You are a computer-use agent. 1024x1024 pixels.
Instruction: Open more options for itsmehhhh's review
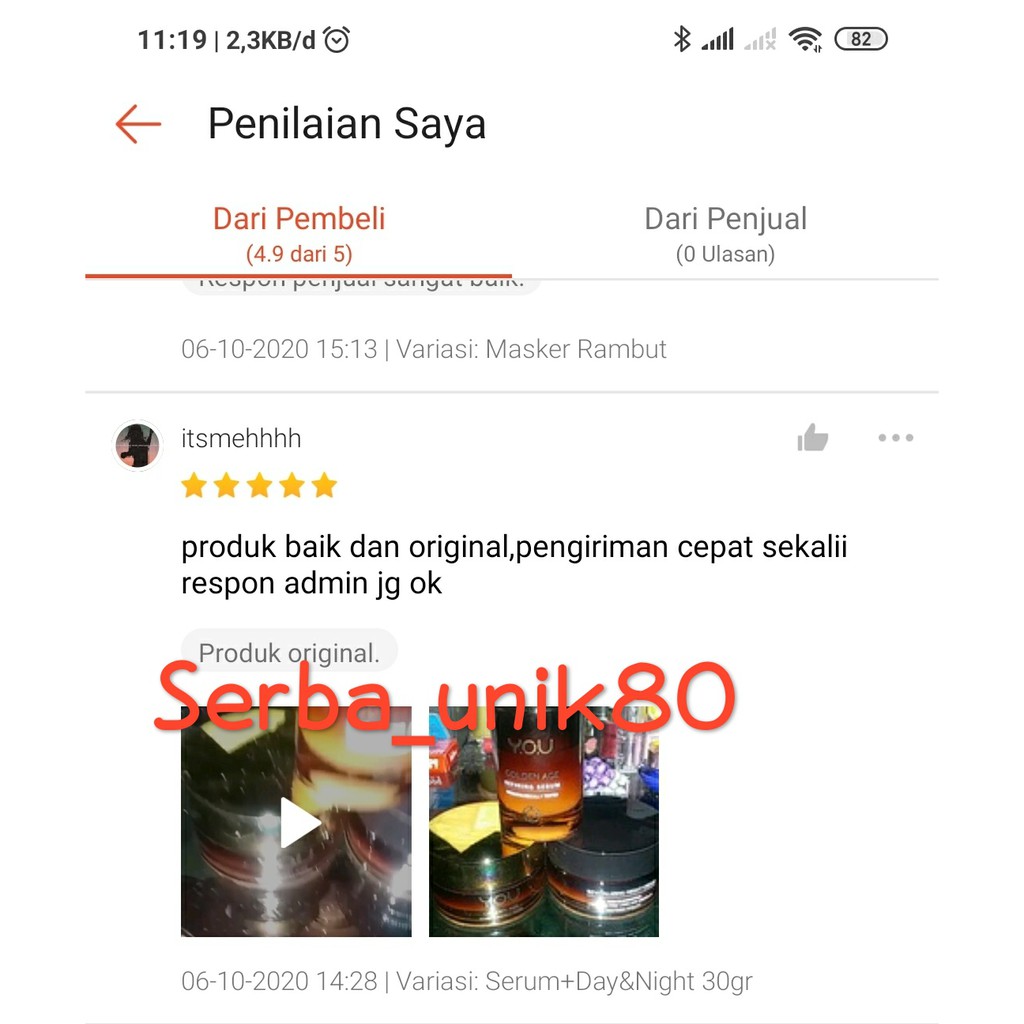click(x=895, y=438)
